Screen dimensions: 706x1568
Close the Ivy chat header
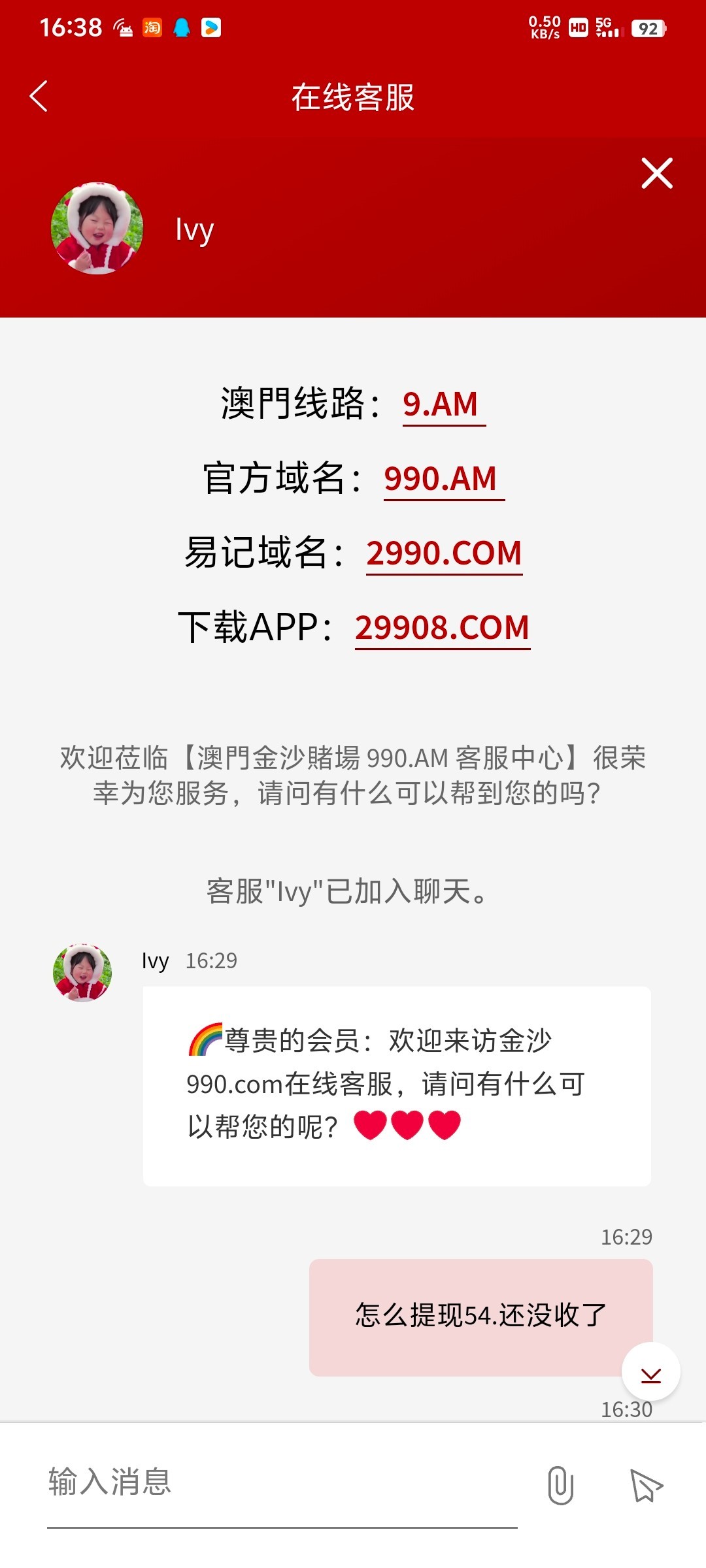click(x=656, y=174)
